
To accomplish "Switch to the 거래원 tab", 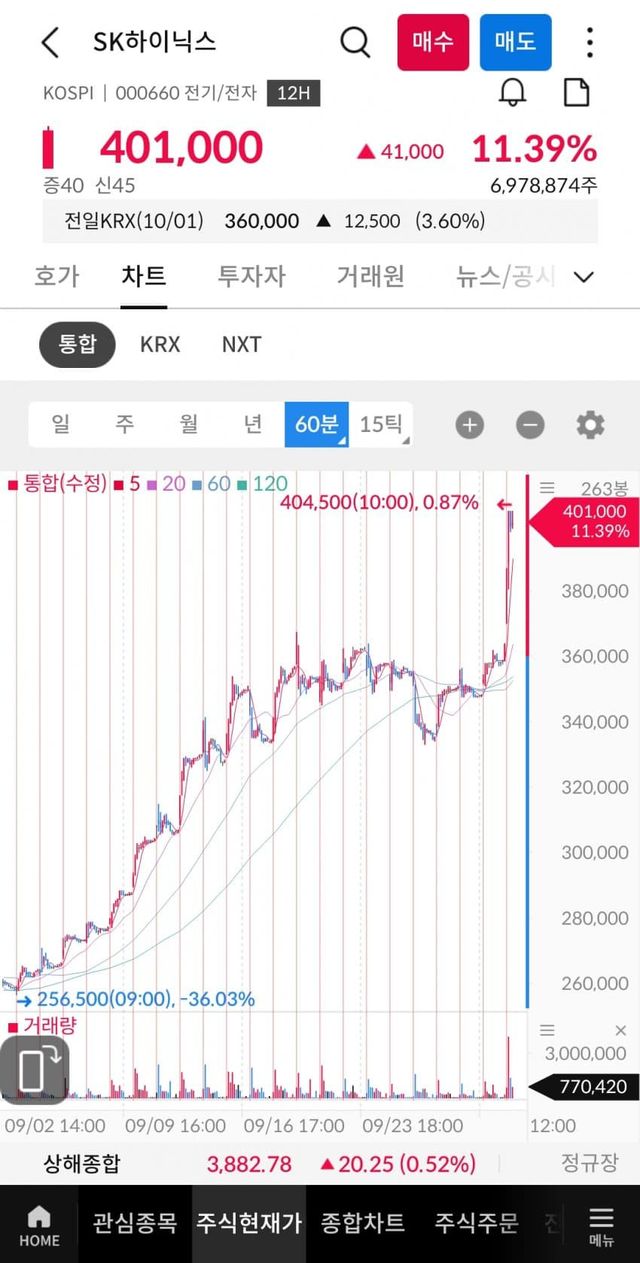I will pyautogui.click(x=370, y=276).
